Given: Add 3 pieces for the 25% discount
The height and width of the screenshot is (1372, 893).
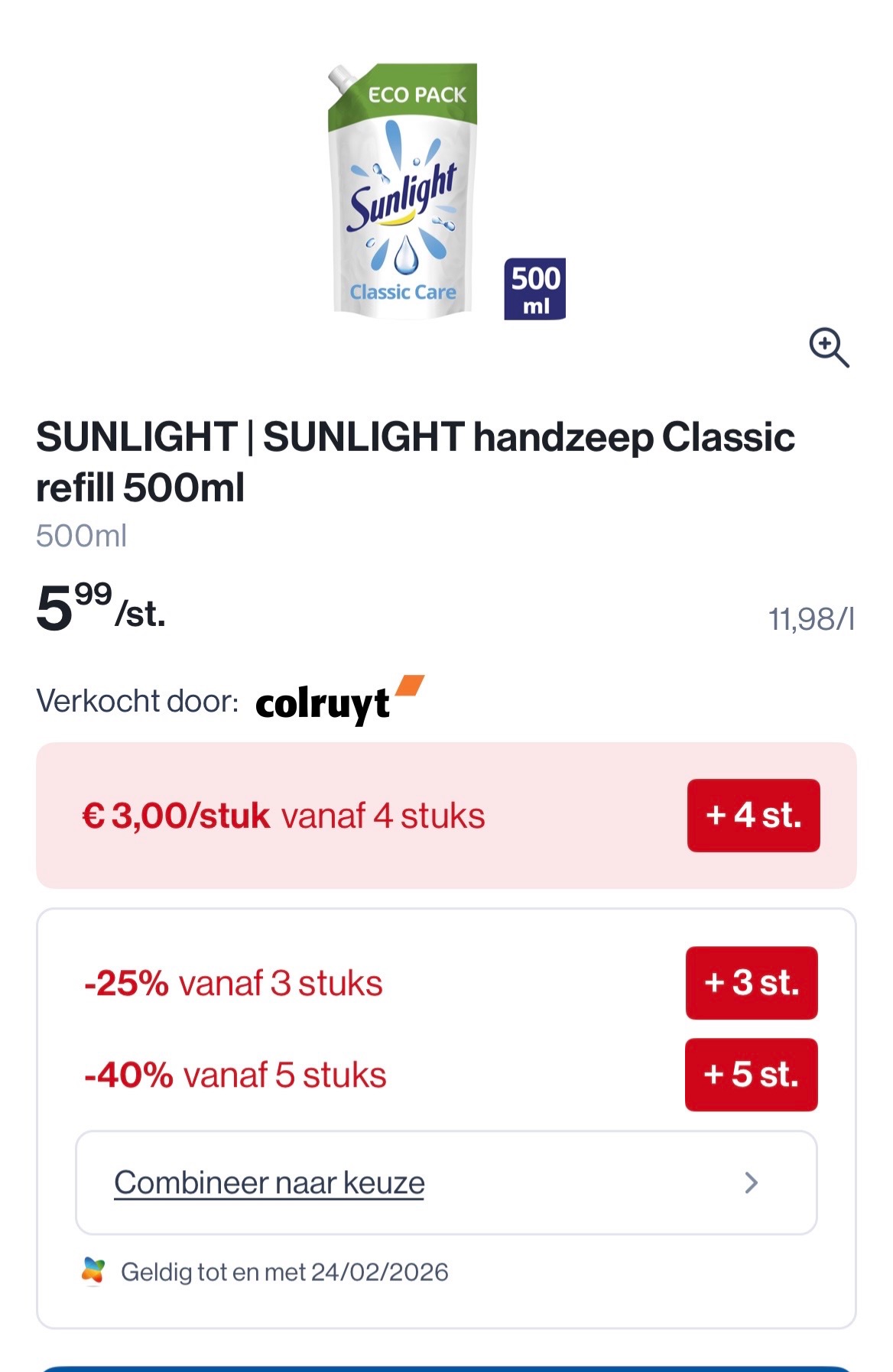Looking at the screenshot, I should [x=752, y=983].
